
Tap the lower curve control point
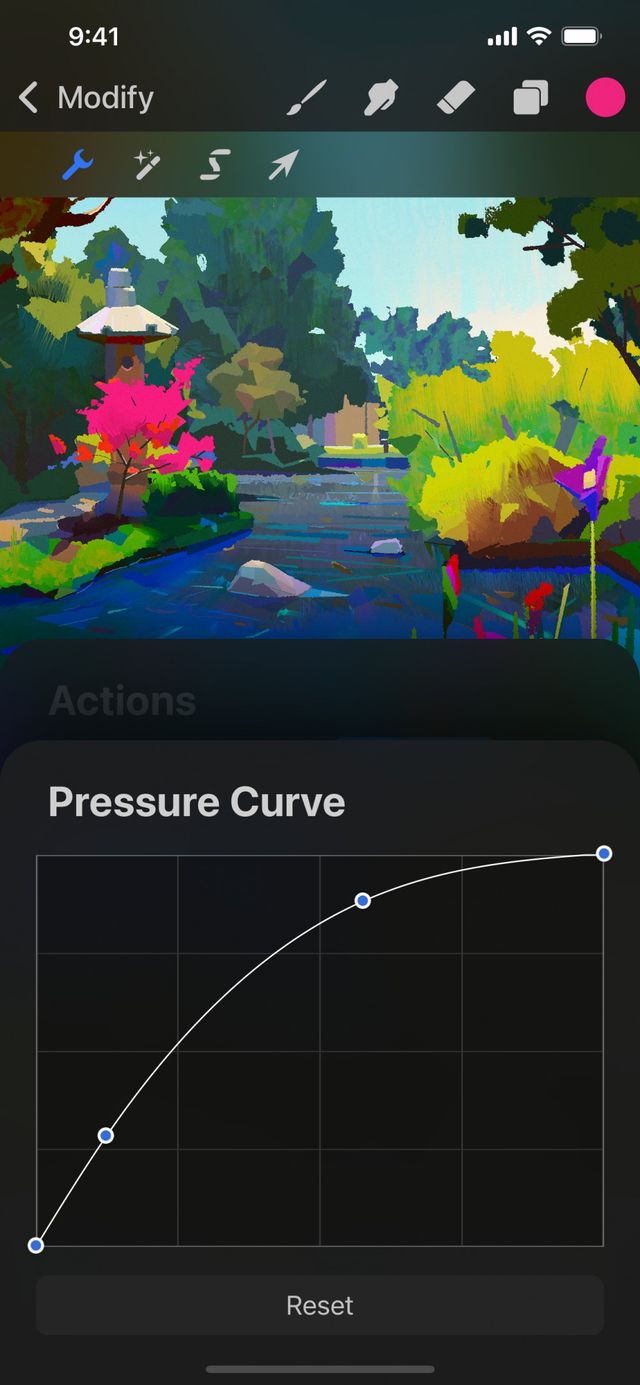coord(105,1135)
